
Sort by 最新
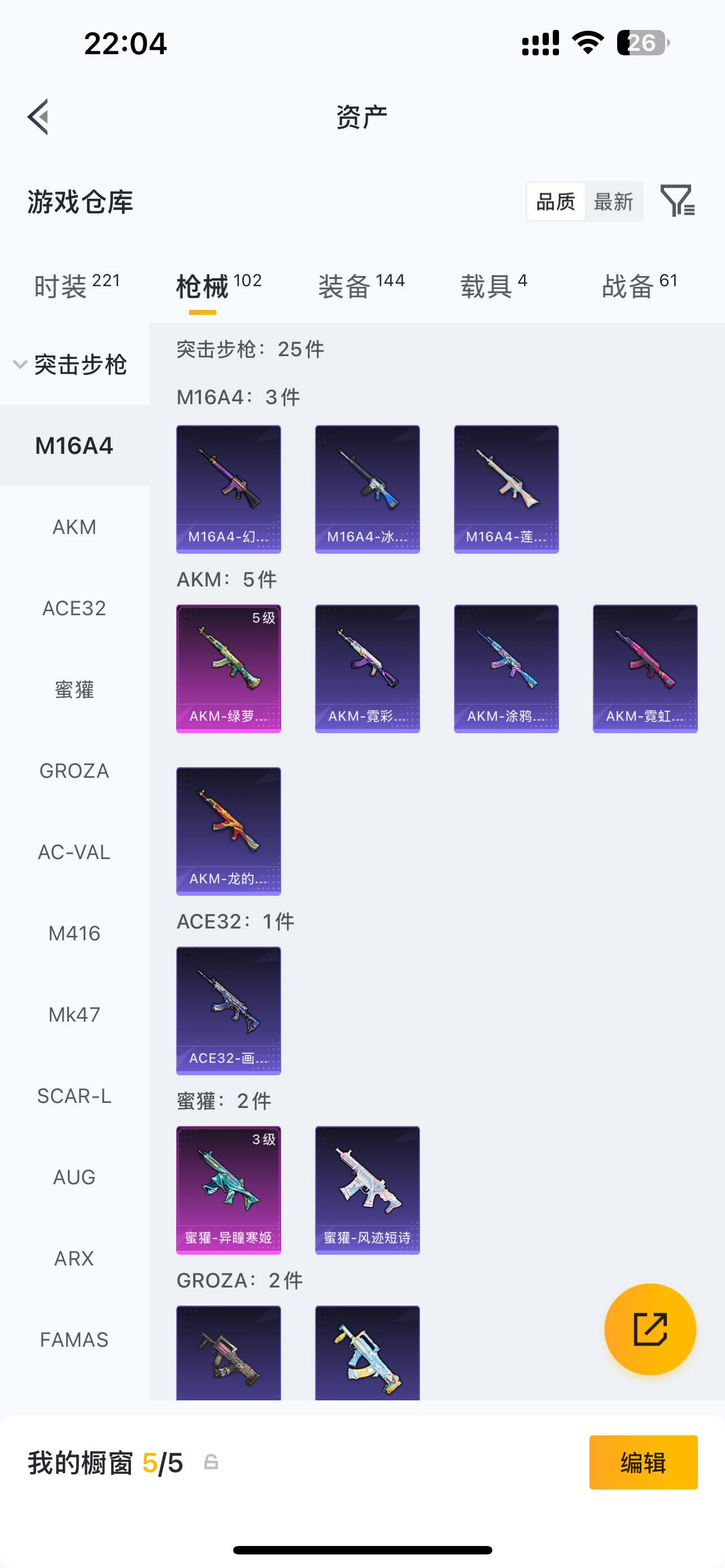coord(613,202)
